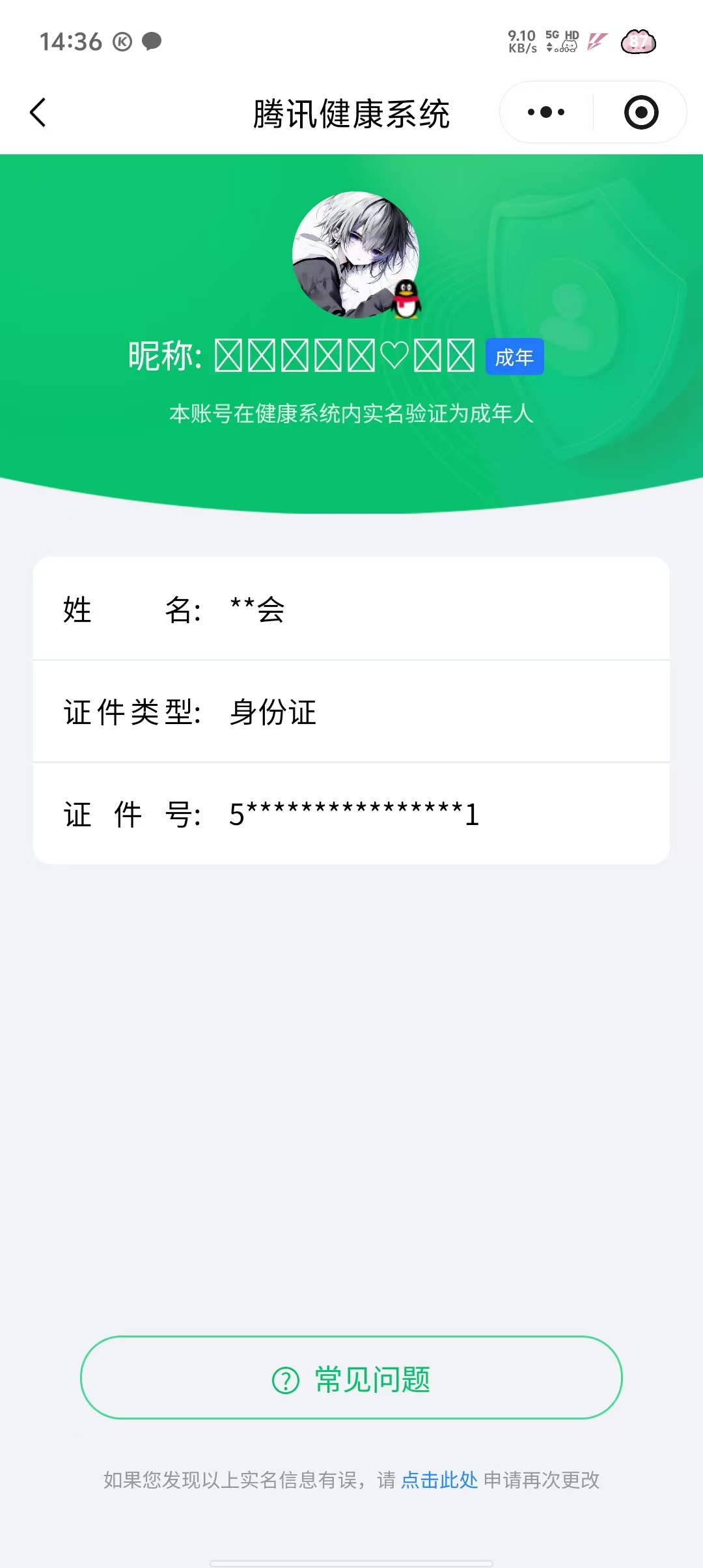Click the cloud battery indicator showing 87
703x1568 pixels.
[639, 42]
